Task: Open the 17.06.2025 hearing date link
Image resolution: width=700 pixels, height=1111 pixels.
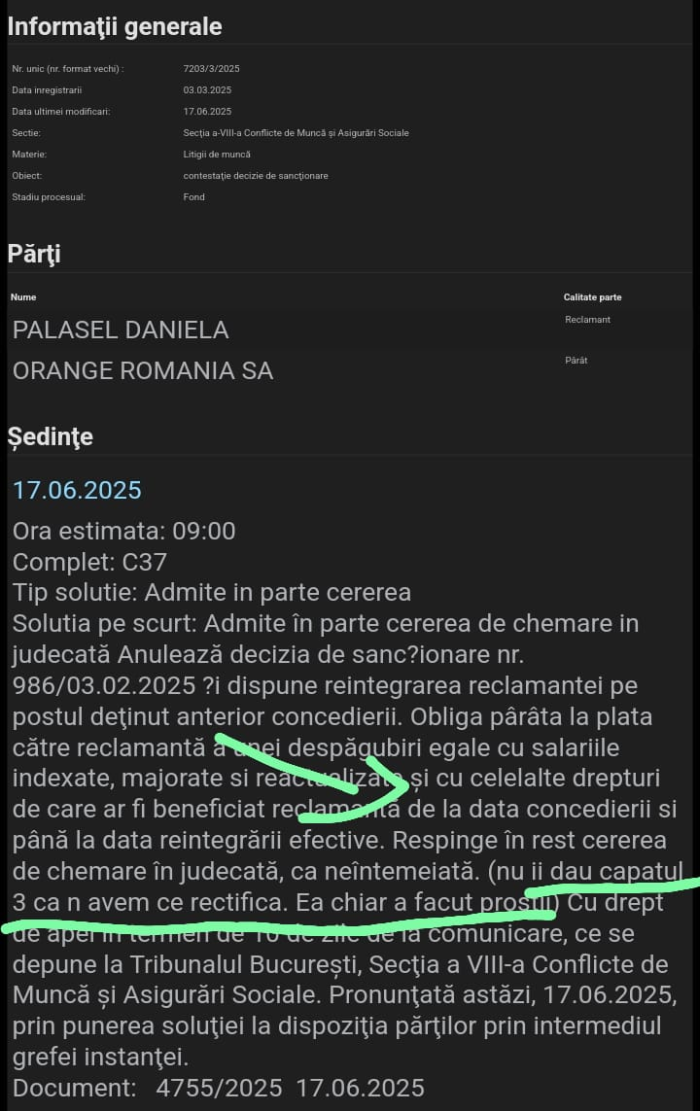Action: 77,490
